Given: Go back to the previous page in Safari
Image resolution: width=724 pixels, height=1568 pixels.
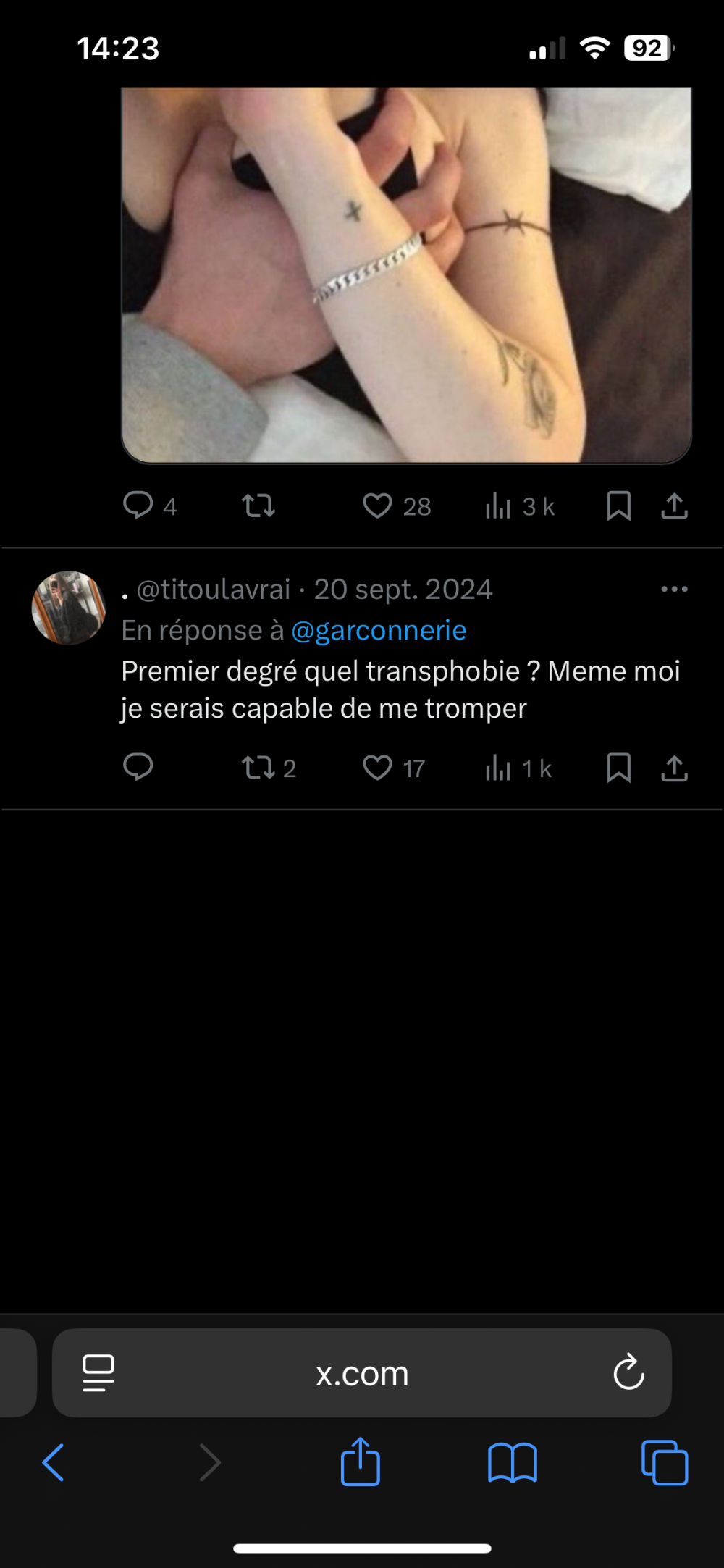Looking at the screenshot, I should [x=54, y=1462].
